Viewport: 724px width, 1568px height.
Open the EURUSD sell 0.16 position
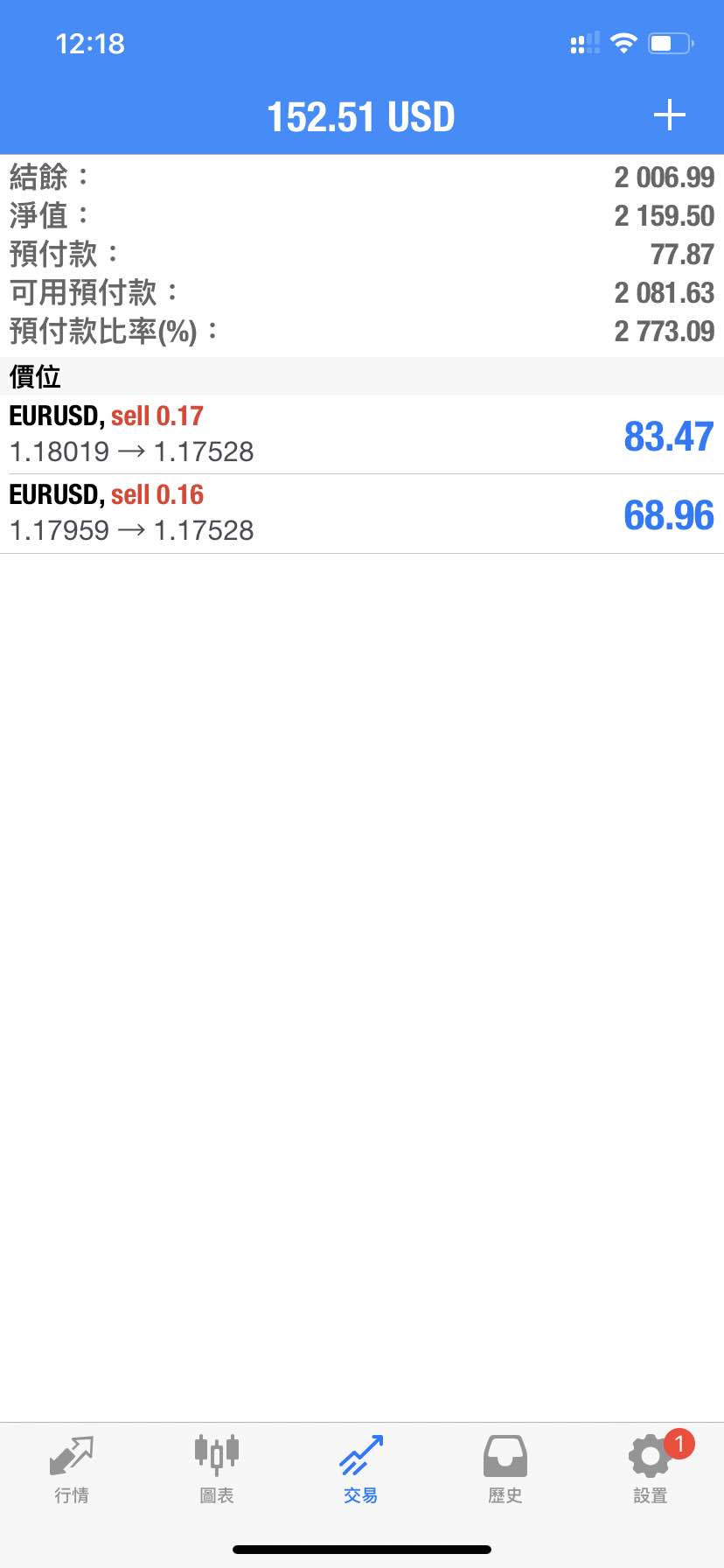click(362, 514)
